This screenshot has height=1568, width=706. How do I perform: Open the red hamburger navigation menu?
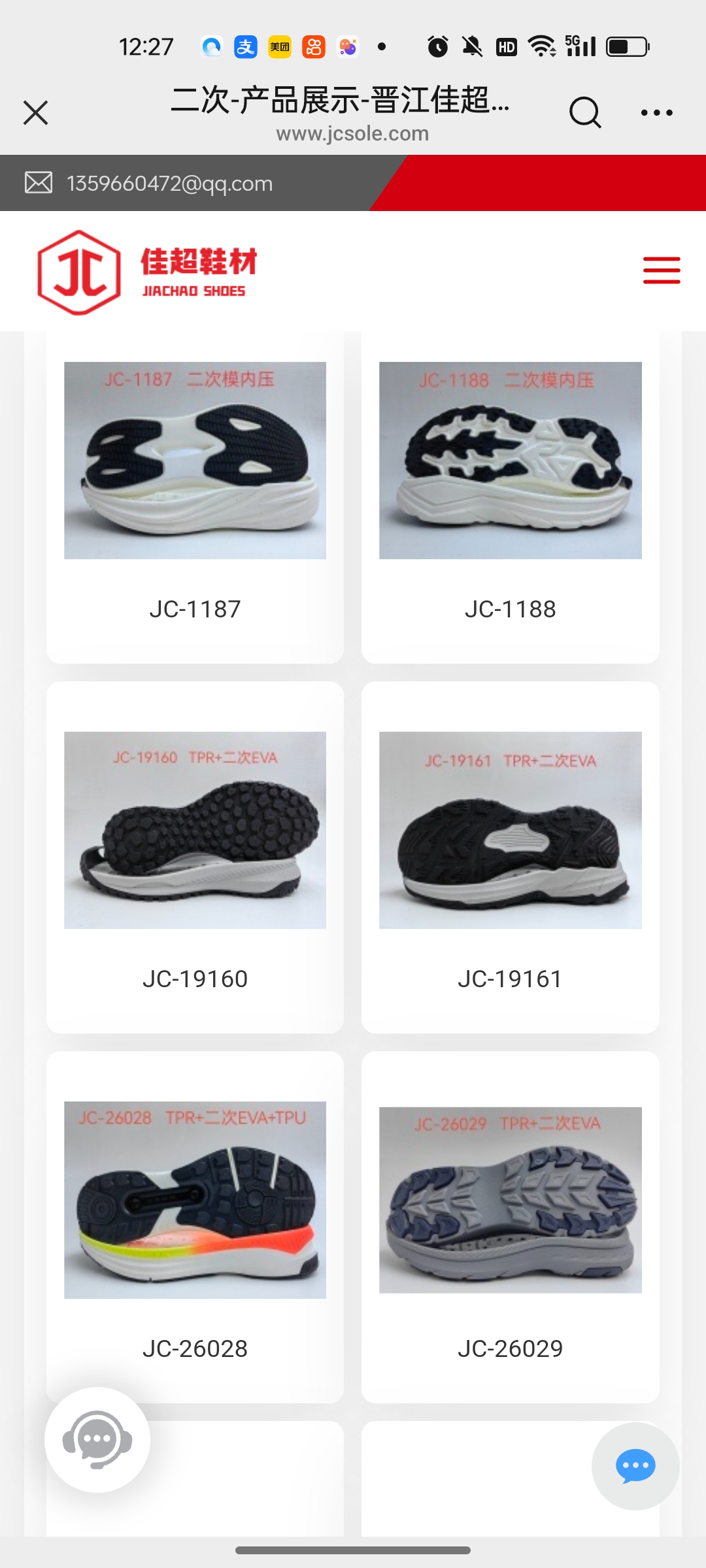[x=661, y=270]
